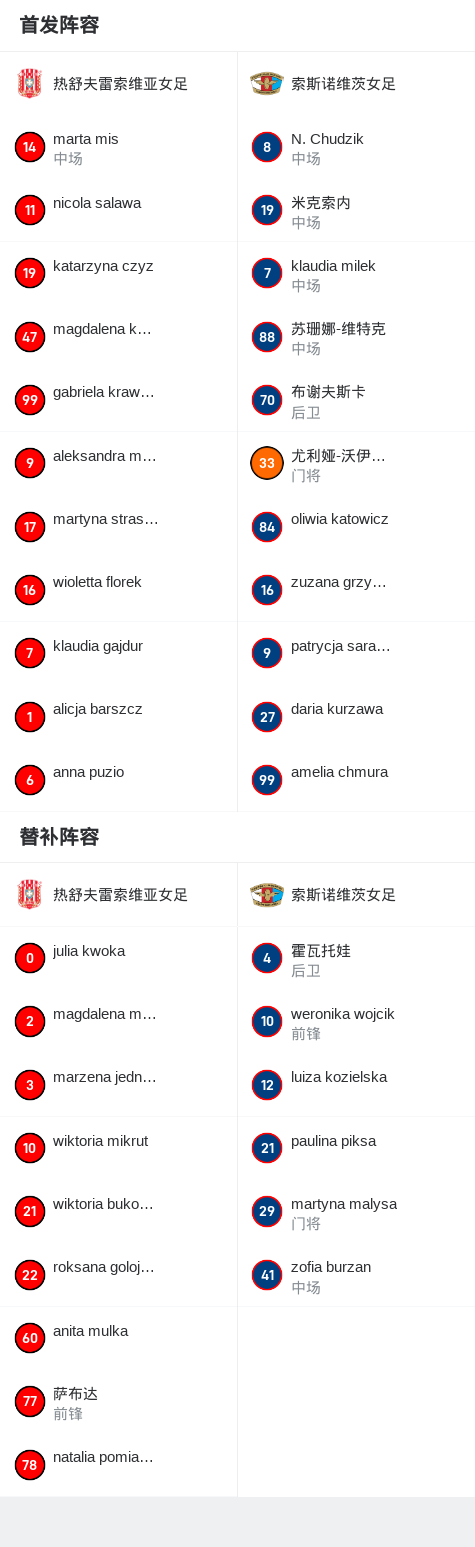This screenshot has width=475, height=1547.
Task: View oliwia katowicz's profile
Action: tap(356, 527)
